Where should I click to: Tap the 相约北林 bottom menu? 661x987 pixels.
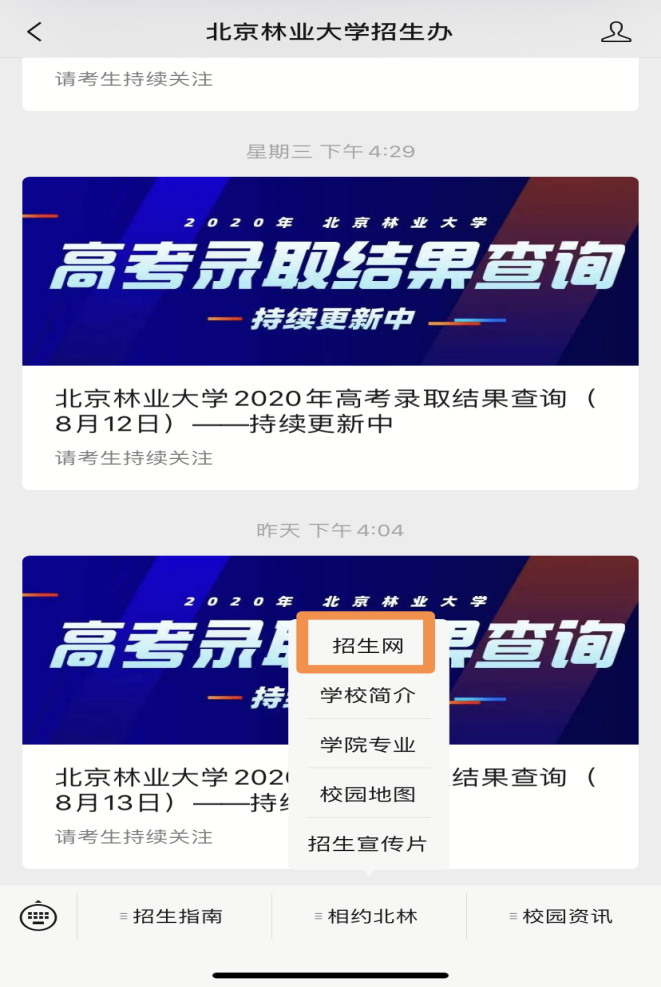368,916
